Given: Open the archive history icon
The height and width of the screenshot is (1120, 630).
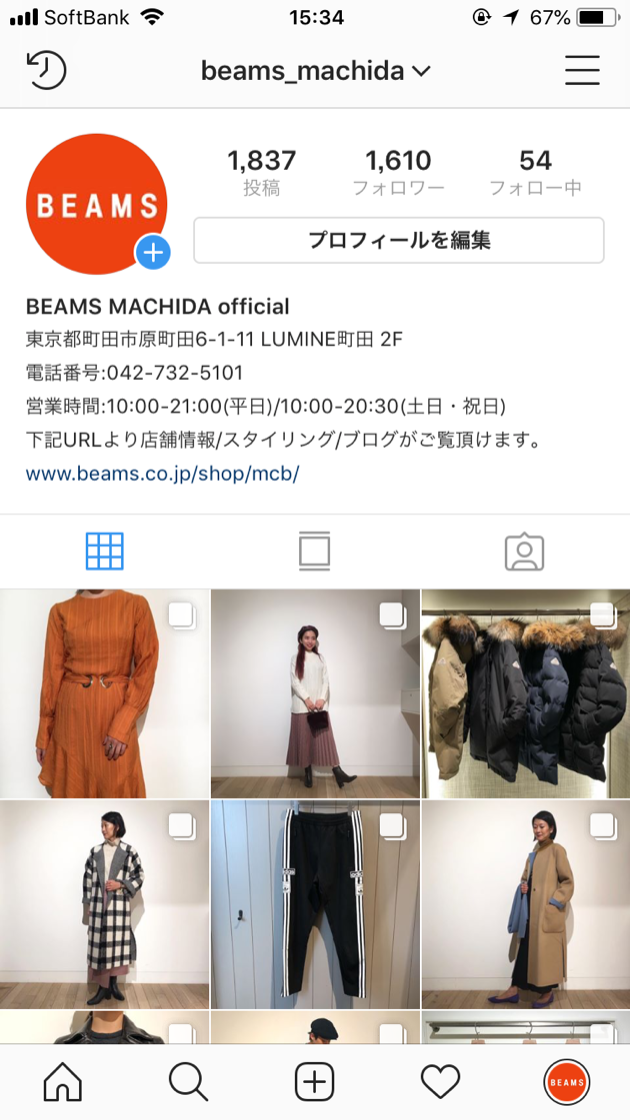Looking at the screenshot, I should coord(46,70).
